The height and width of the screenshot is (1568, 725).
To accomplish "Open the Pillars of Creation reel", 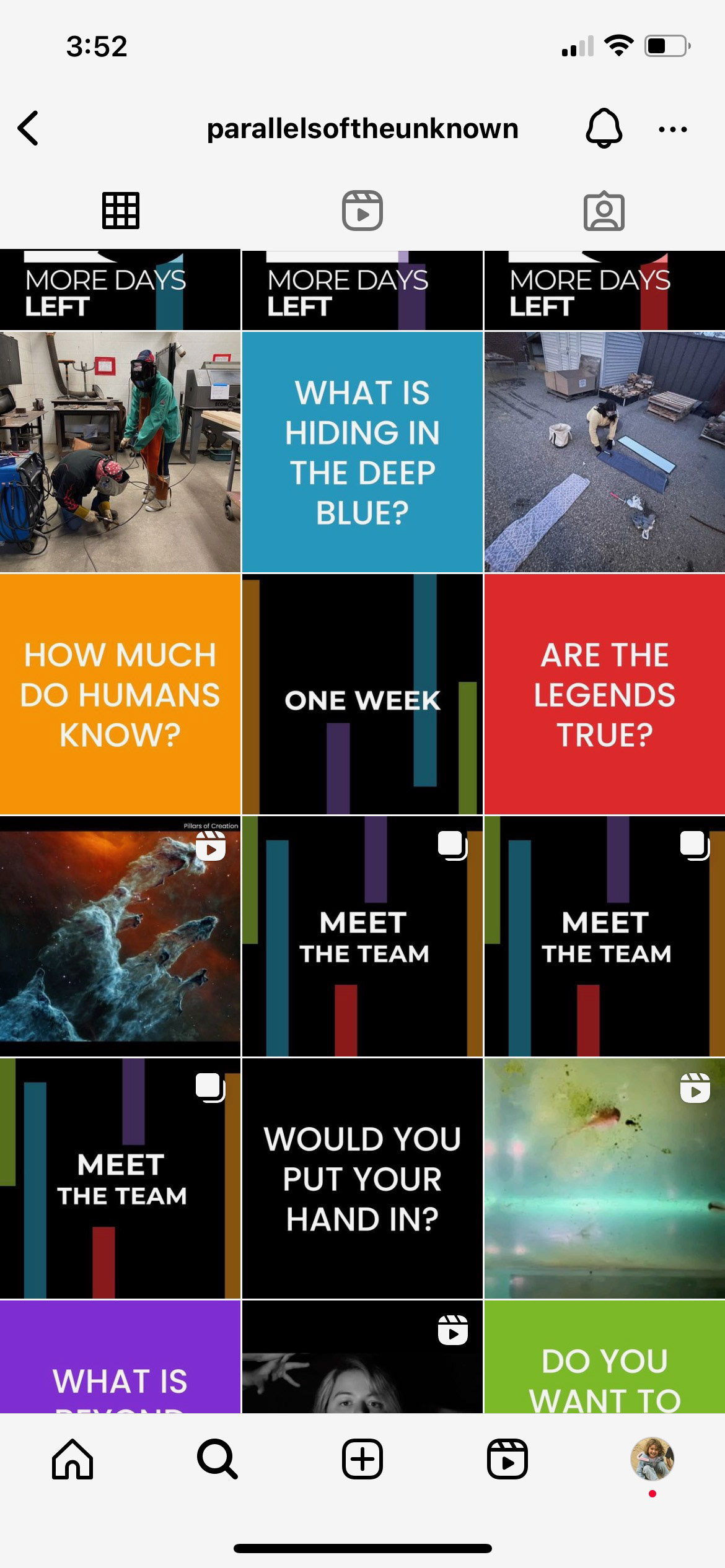I will [120, 936].
